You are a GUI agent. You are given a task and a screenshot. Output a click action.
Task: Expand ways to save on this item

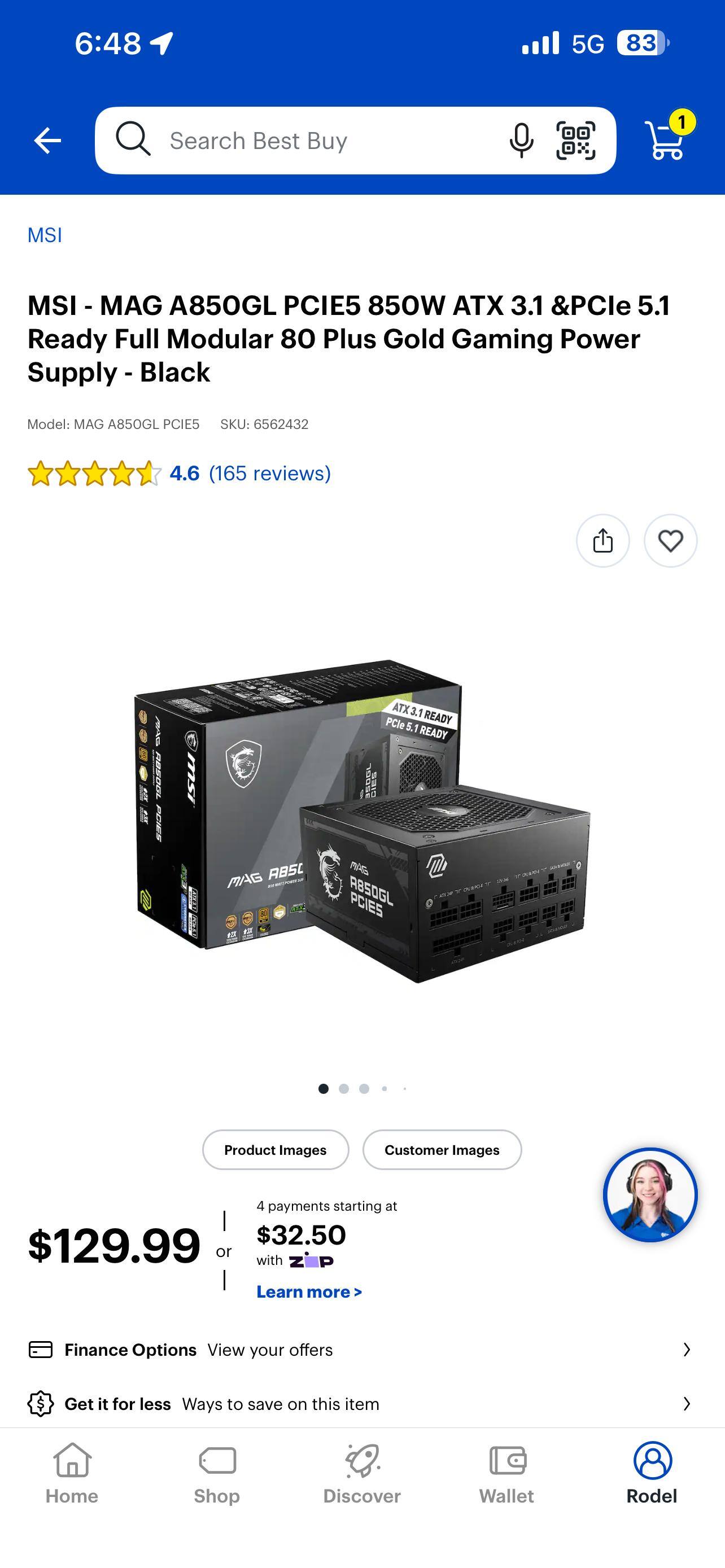pos(362,1404)
